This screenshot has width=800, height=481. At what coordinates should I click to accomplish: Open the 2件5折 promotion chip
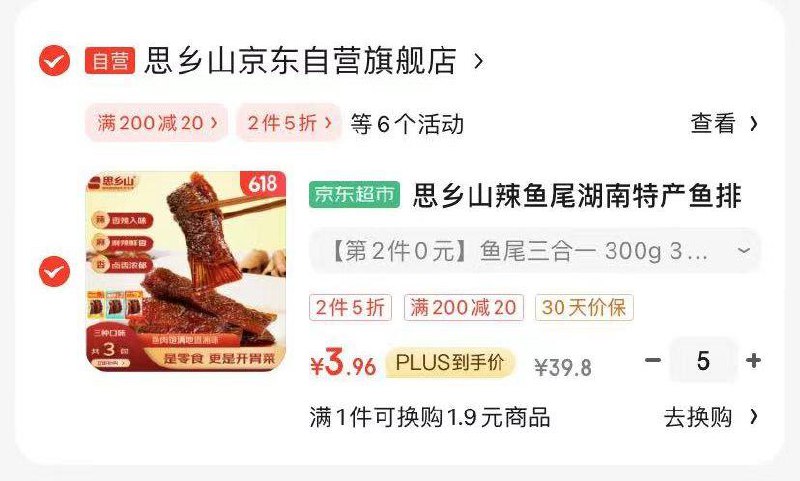pos(289,123)
